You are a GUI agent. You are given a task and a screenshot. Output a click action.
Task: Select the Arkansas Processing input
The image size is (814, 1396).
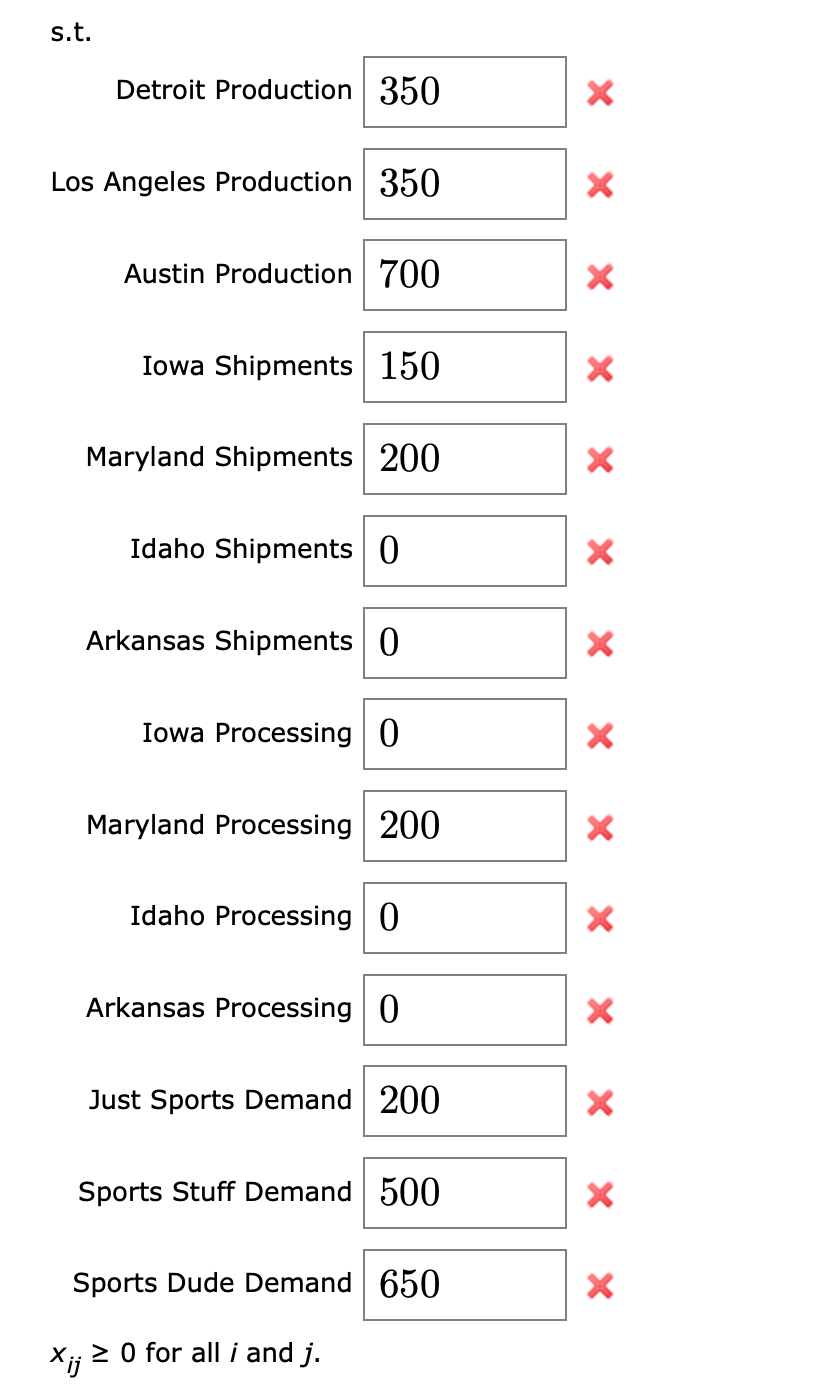464,1010
